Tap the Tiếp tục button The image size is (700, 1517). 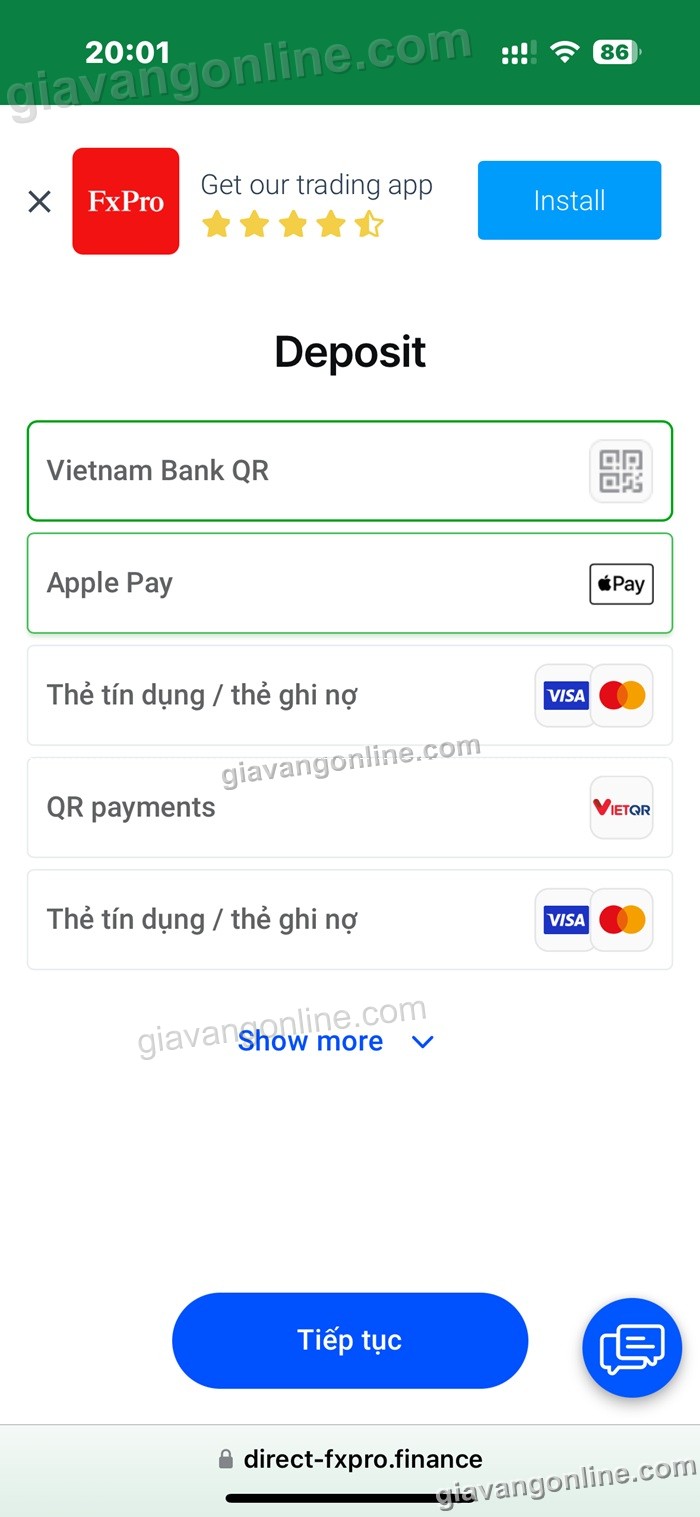pyautogui.click(x=349, y=1340)
